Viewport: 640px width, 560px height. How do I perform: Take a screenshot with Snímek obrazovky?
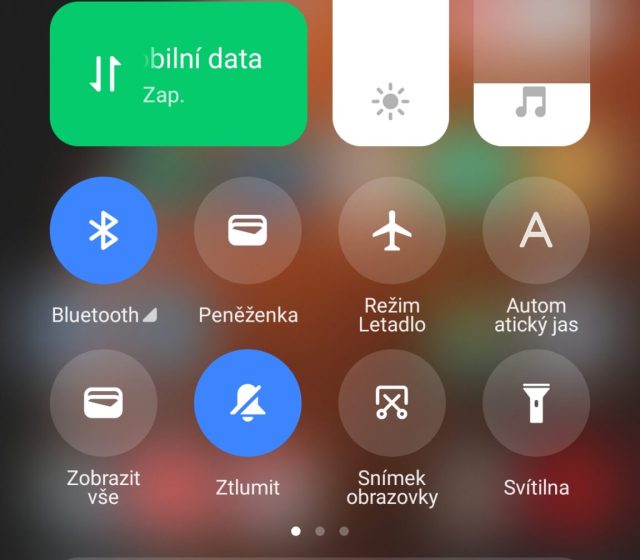[392, 403]
